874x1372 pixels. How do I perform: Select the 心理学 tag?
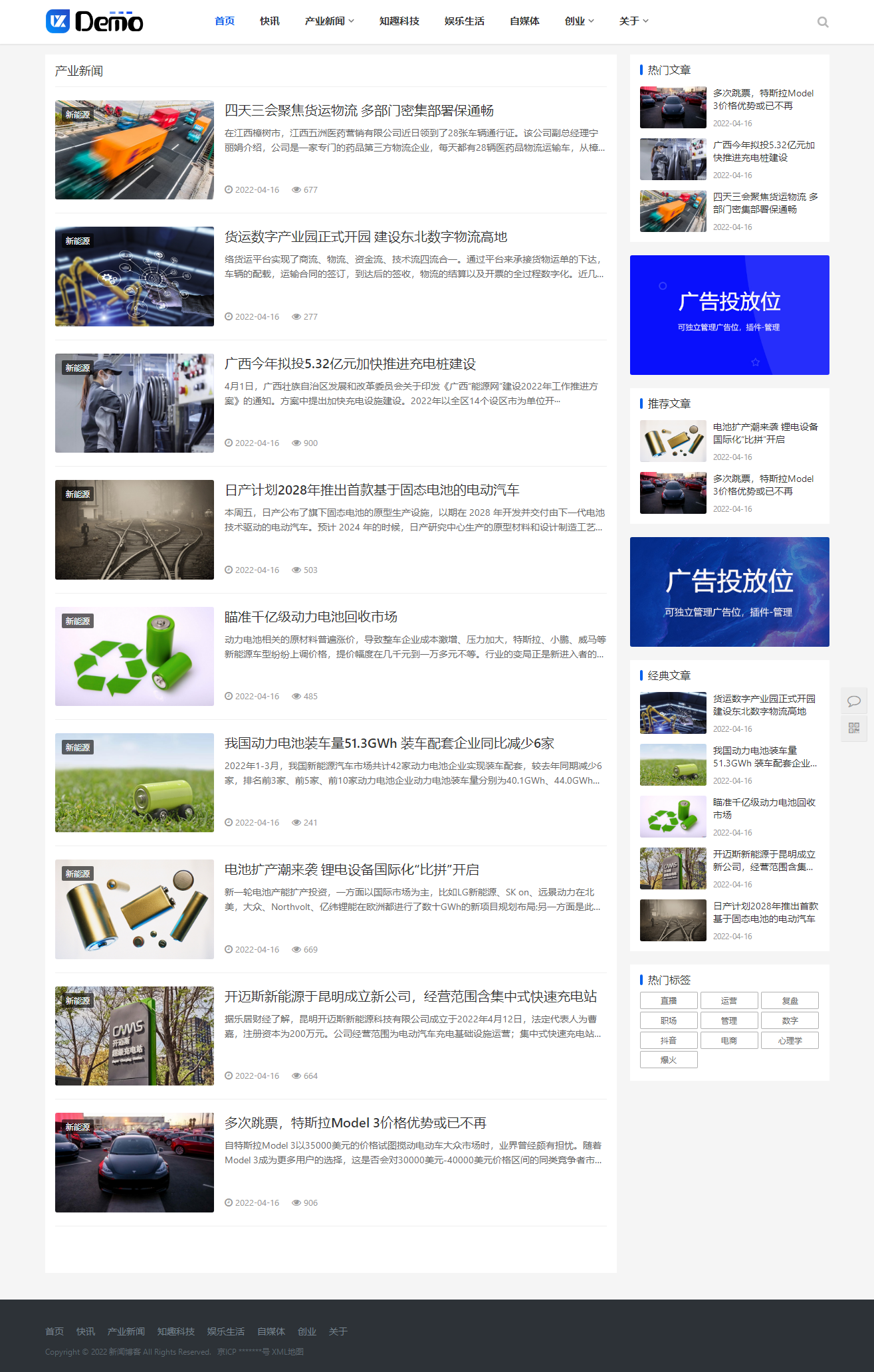(x=790, y=1040)
